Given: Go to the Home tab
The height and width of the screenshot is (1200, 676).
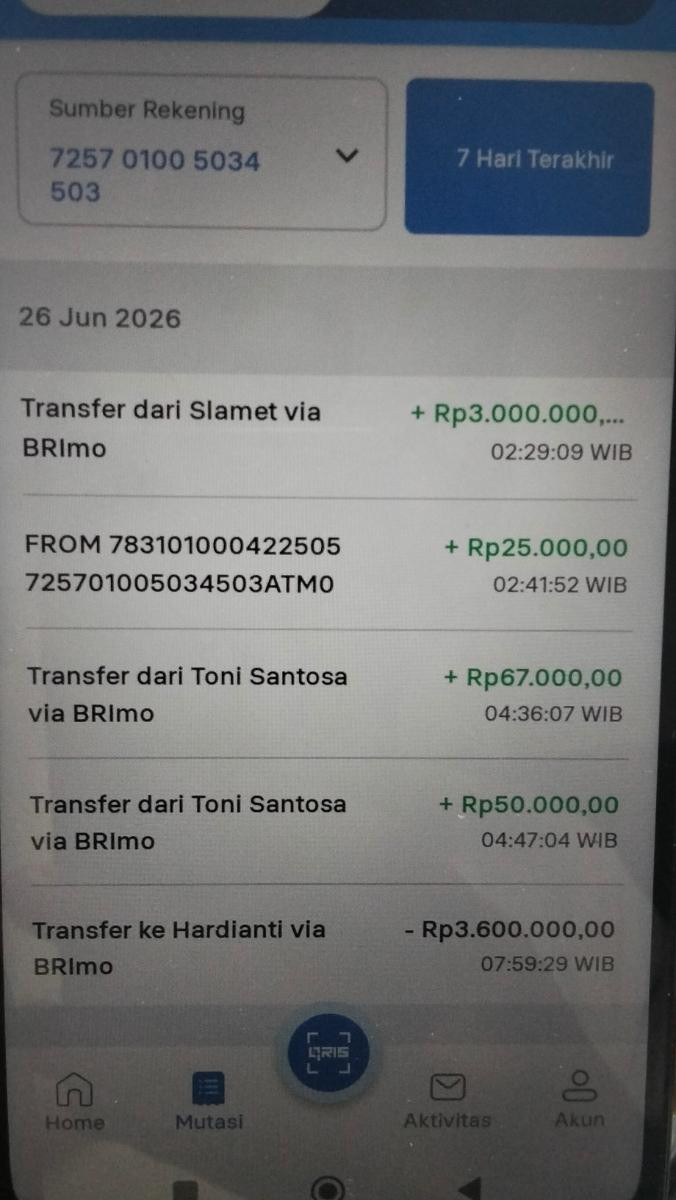Looking at the screenshot, I should pos(74,1101).
